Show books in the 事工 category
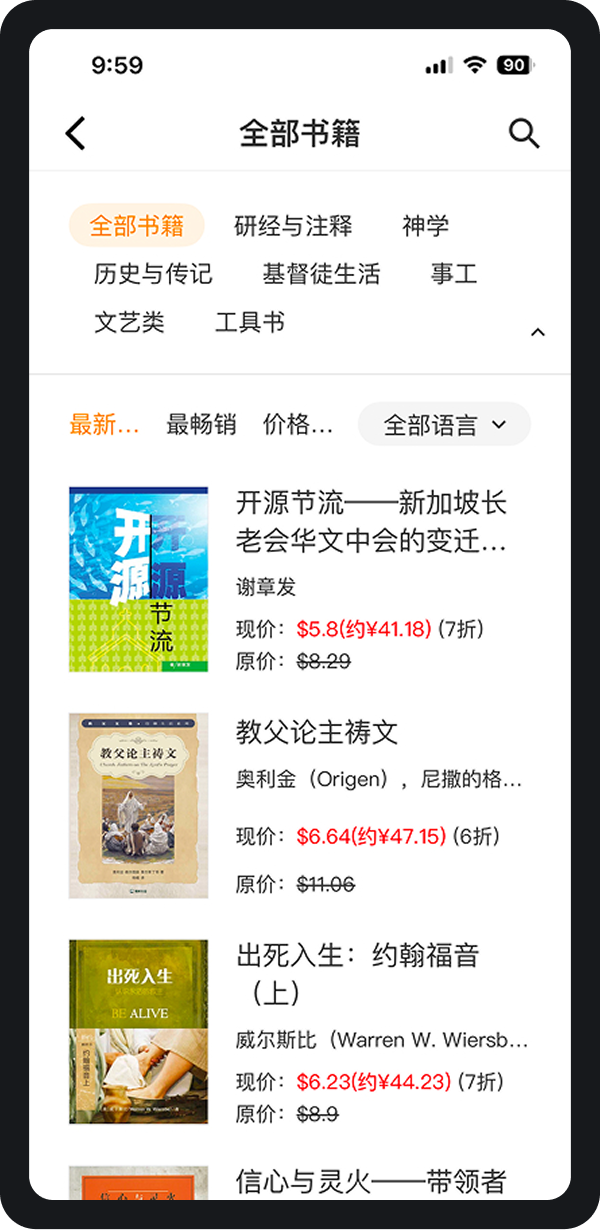Screen dimensions: 600x1230 (x=453, y=273)
